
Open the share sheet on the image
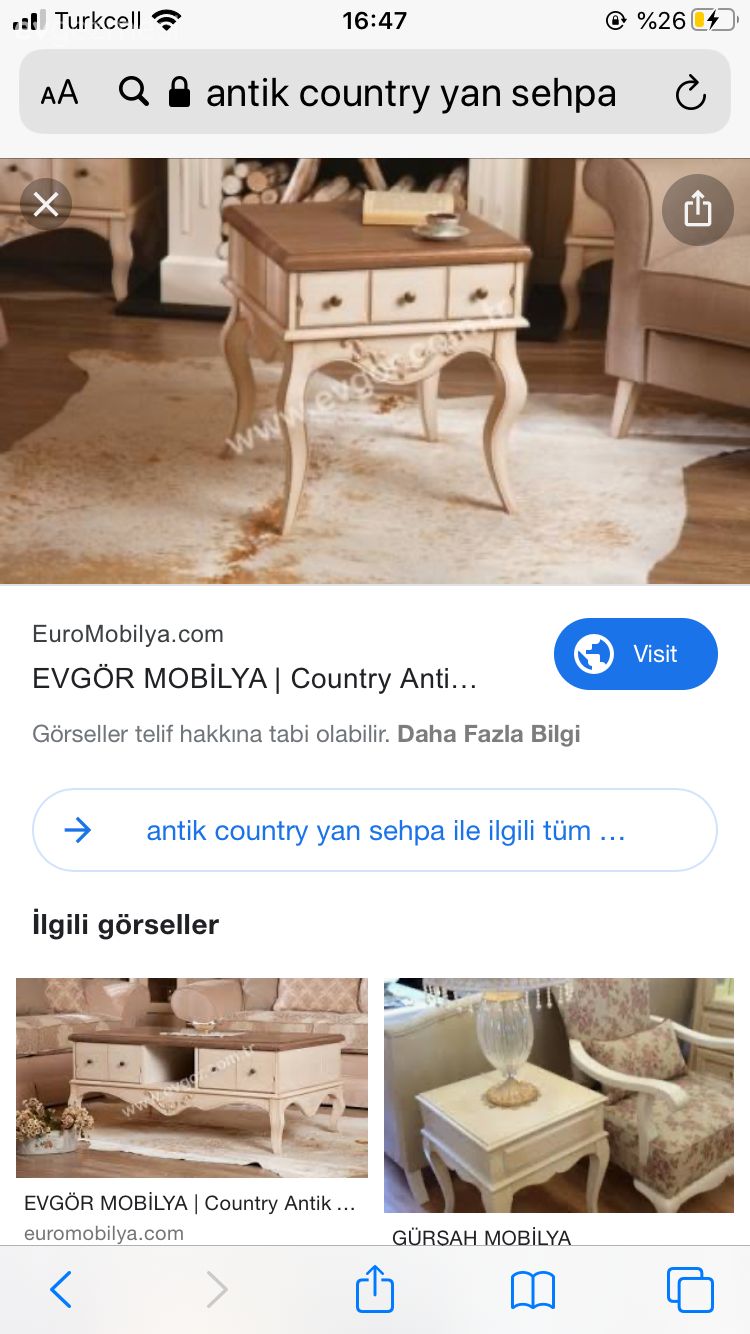click(x=697, y=210)
